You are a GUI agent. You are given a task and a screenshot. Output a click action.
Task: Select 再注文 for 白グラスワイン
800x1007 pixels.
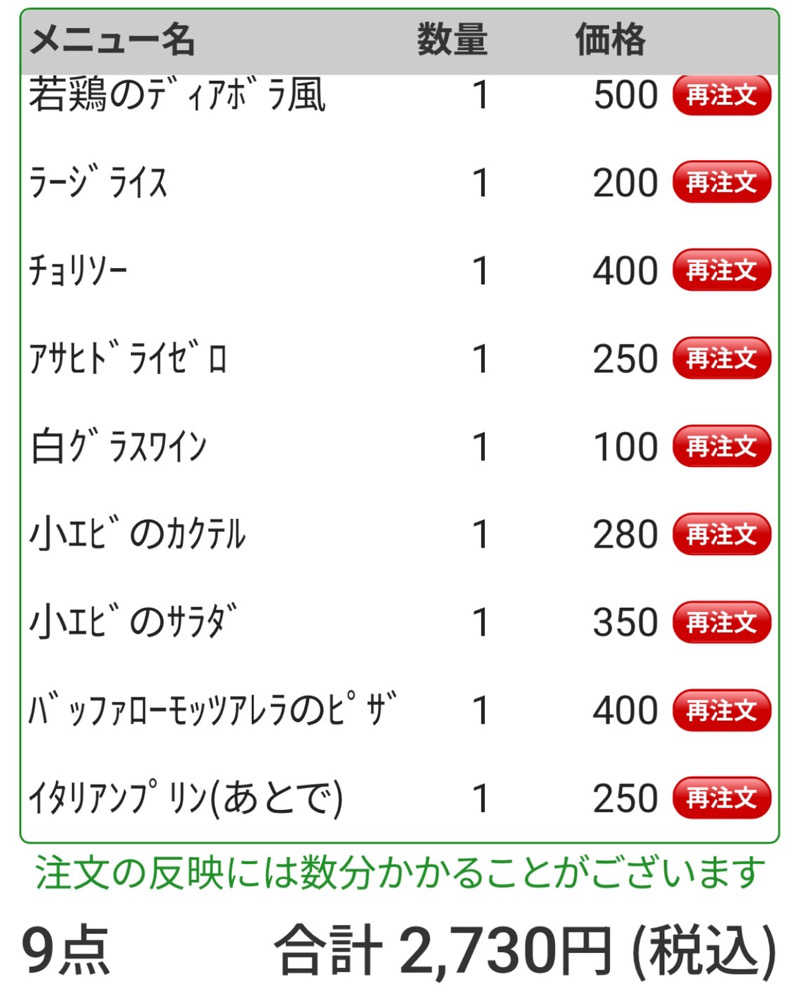722,446
